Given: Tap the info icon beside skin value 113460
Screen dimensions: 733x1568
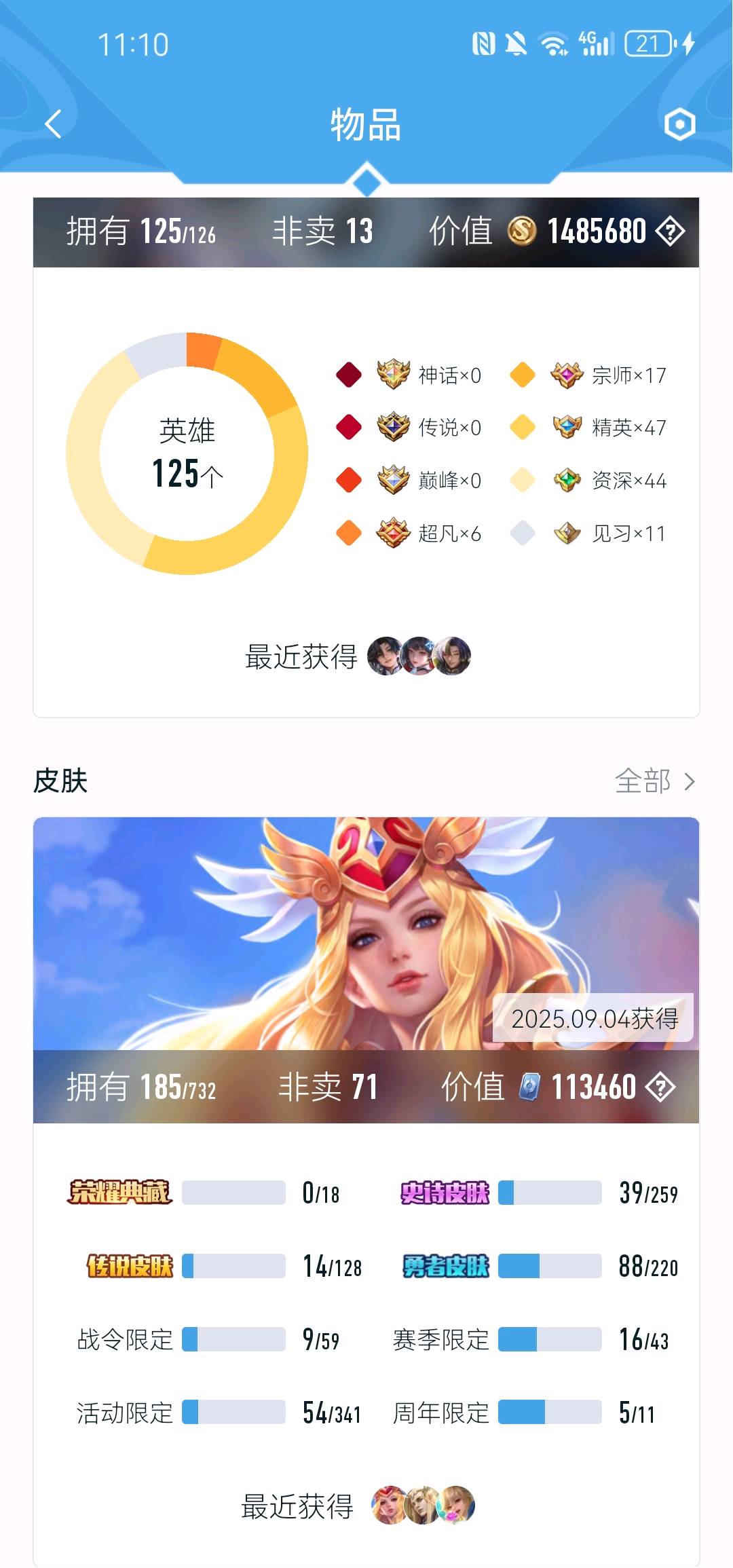Looking at the screenshot, I should 660,1087.
